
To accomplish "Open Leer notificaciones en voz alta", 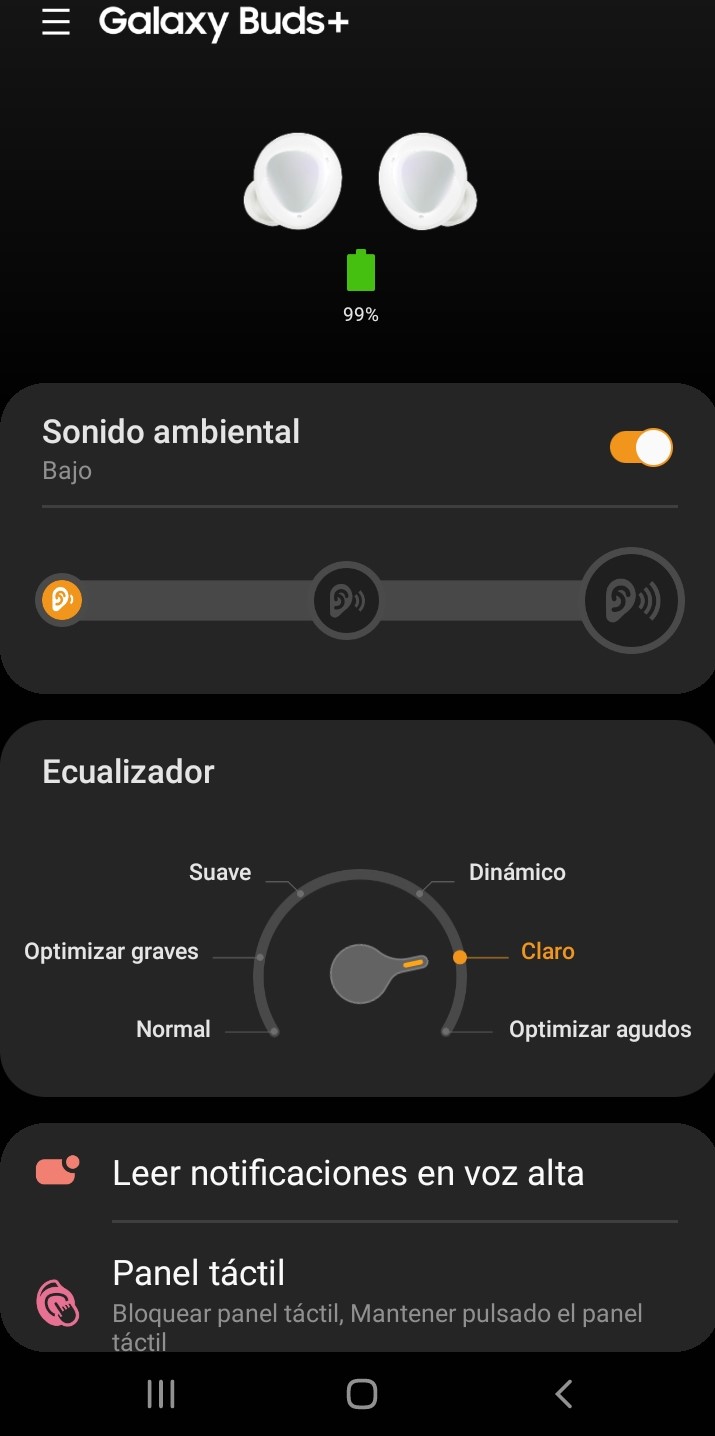I will [348, 1173].
